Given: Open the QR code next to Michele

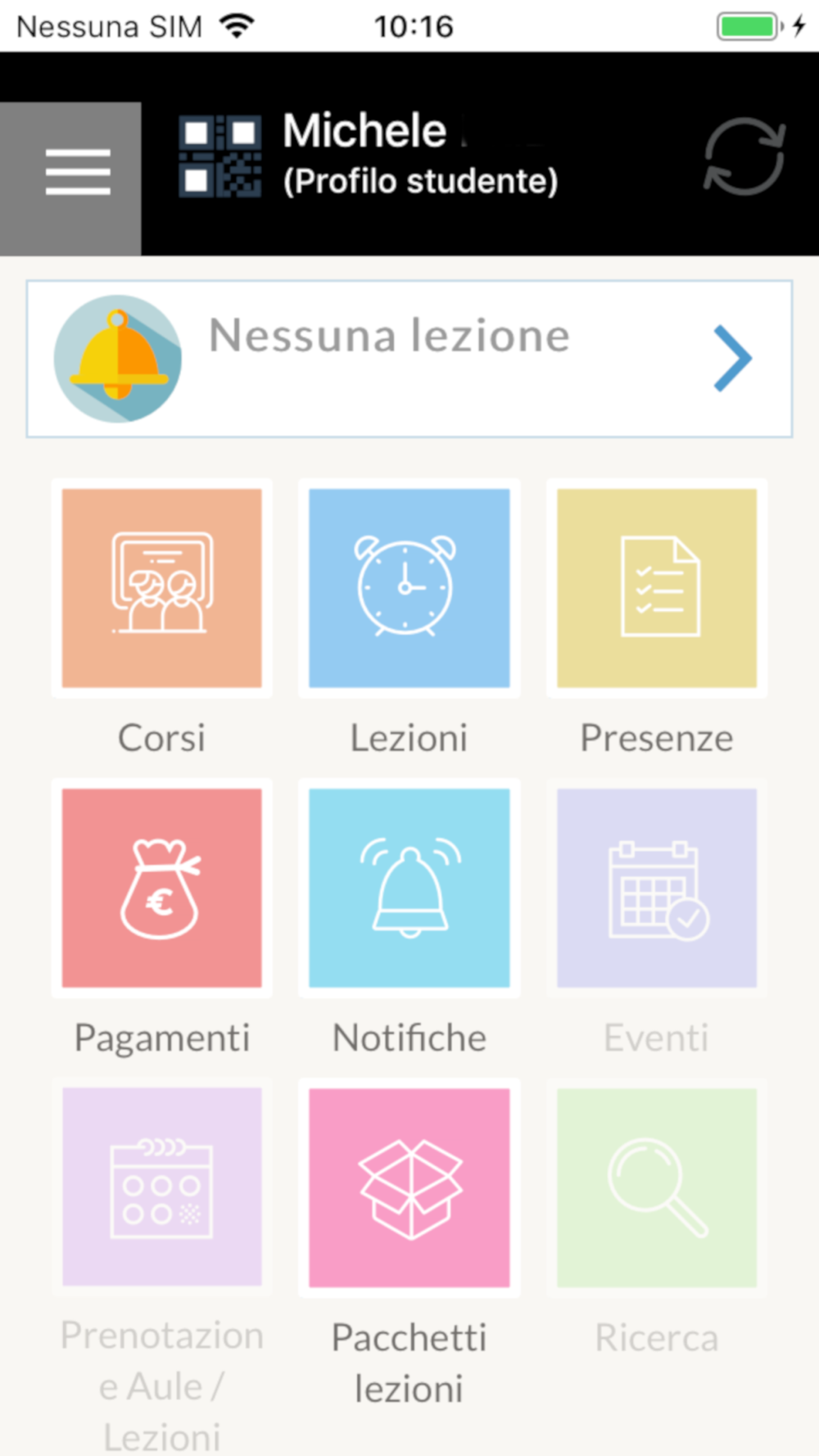Looking at the screenshot, I should point(220,156).
